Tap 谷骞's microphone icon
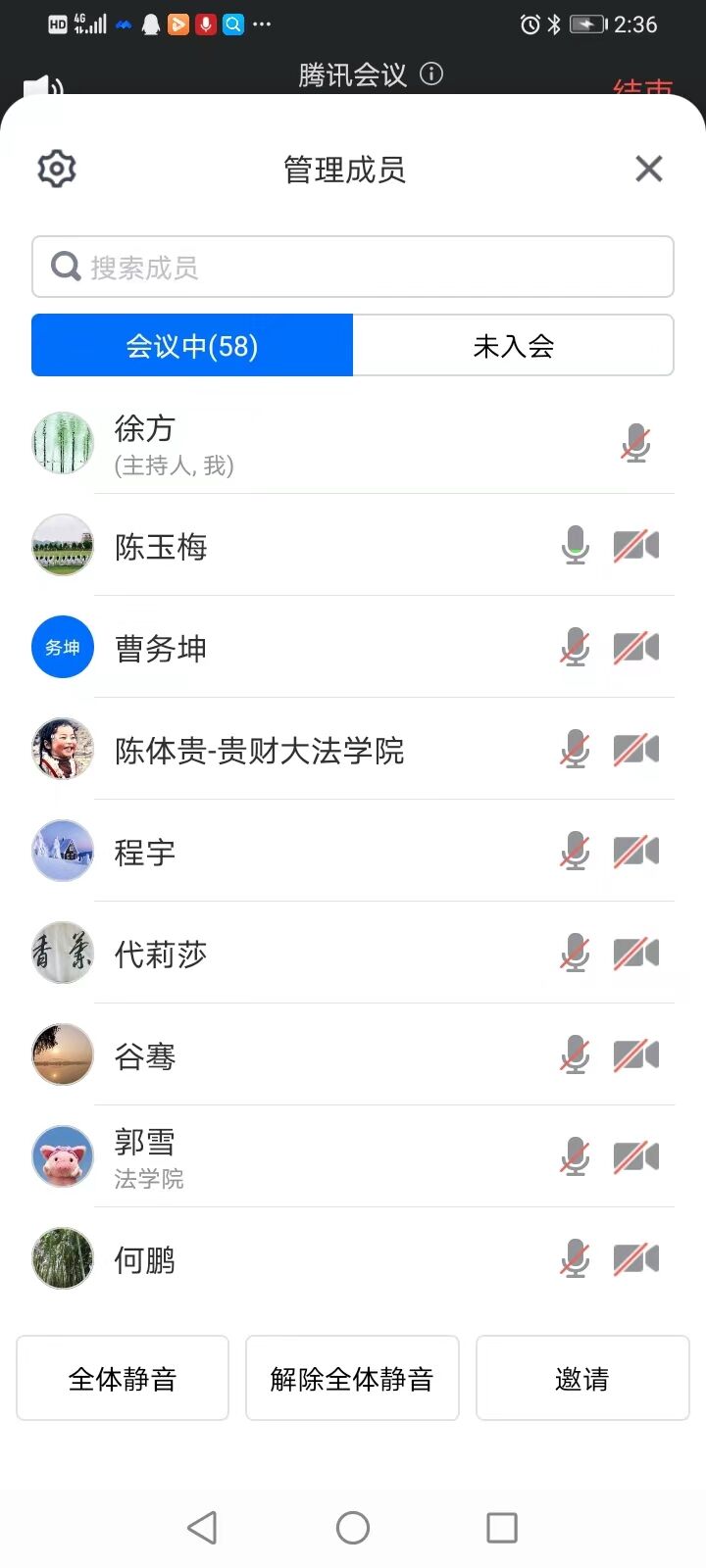 (x=576, y=1055)
